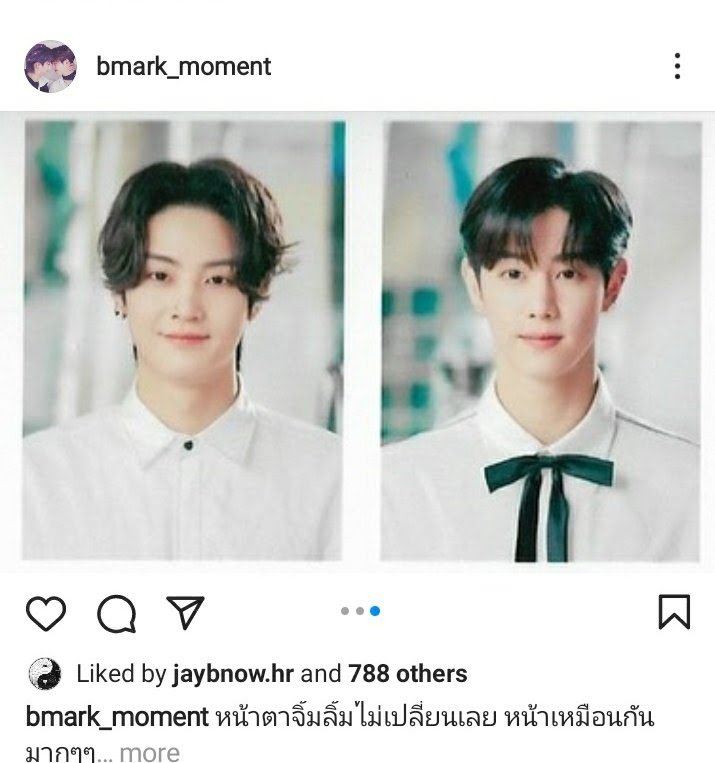
Task: Open jaybnow.hr profile from likes
Action: pyautogui.click(x=234, y=674)
